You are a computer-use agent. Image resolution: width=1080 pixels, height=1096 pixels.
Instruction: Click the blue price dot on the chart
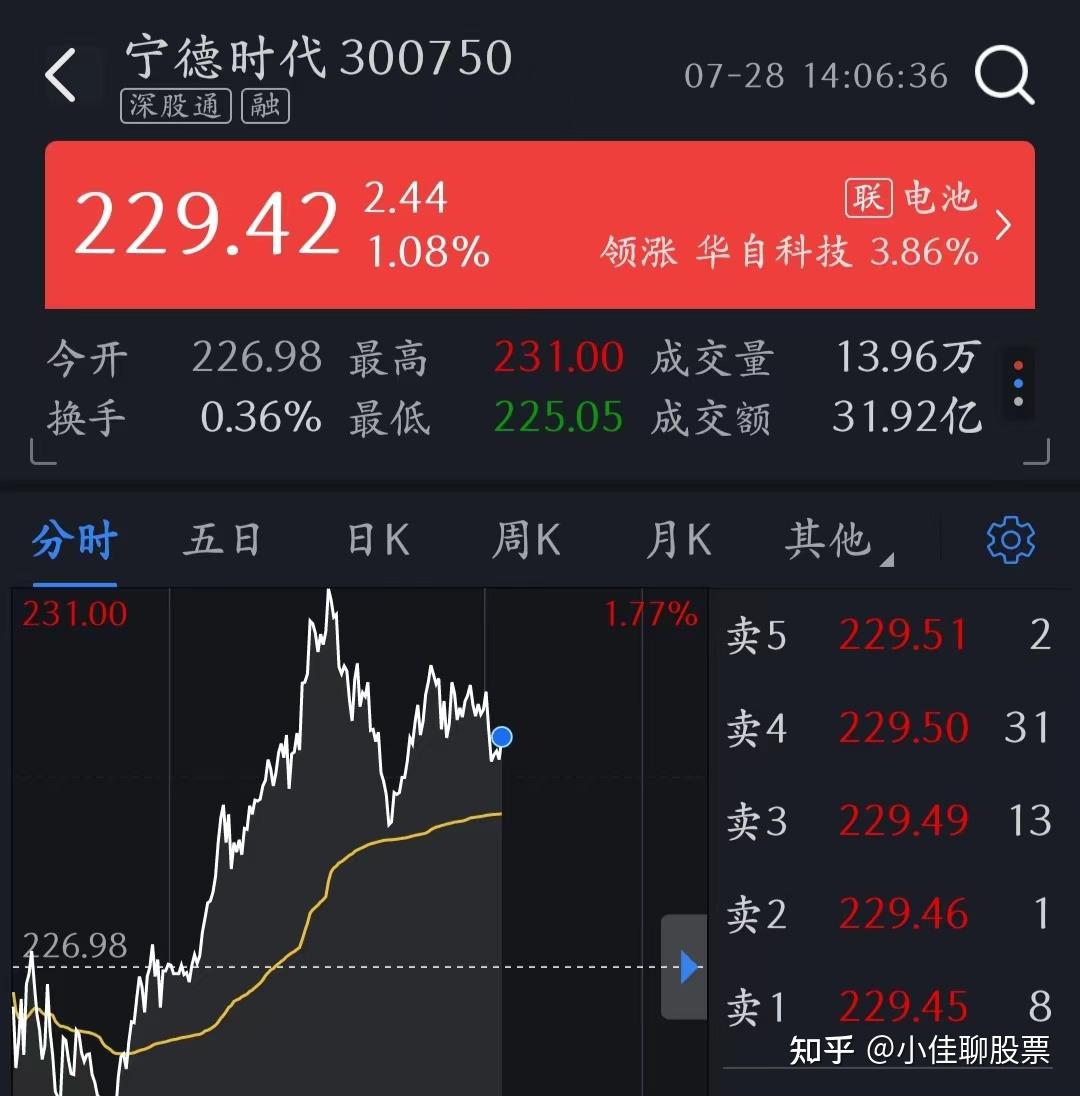500,737
